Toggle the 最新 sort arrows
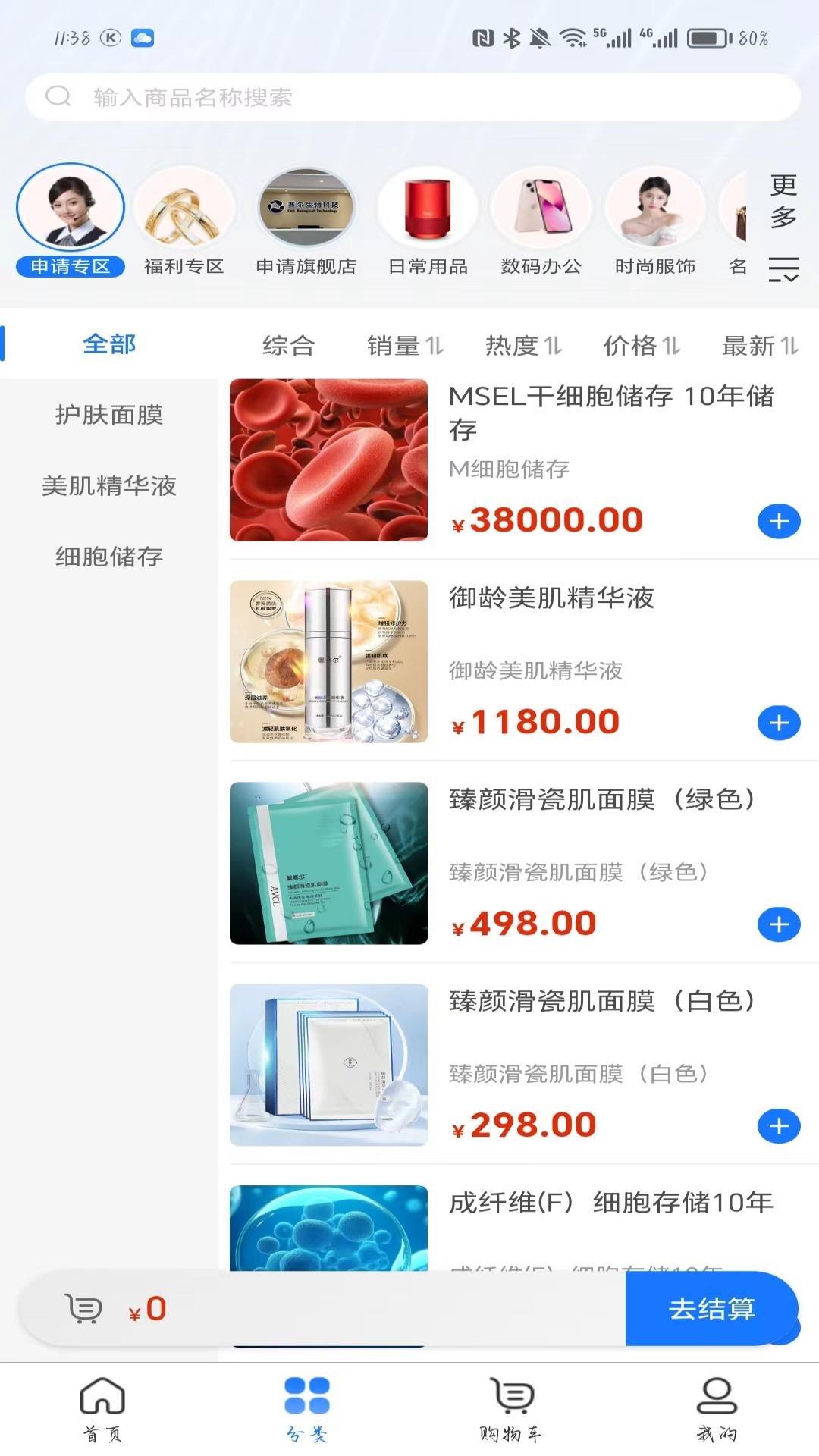 (760, 347)
